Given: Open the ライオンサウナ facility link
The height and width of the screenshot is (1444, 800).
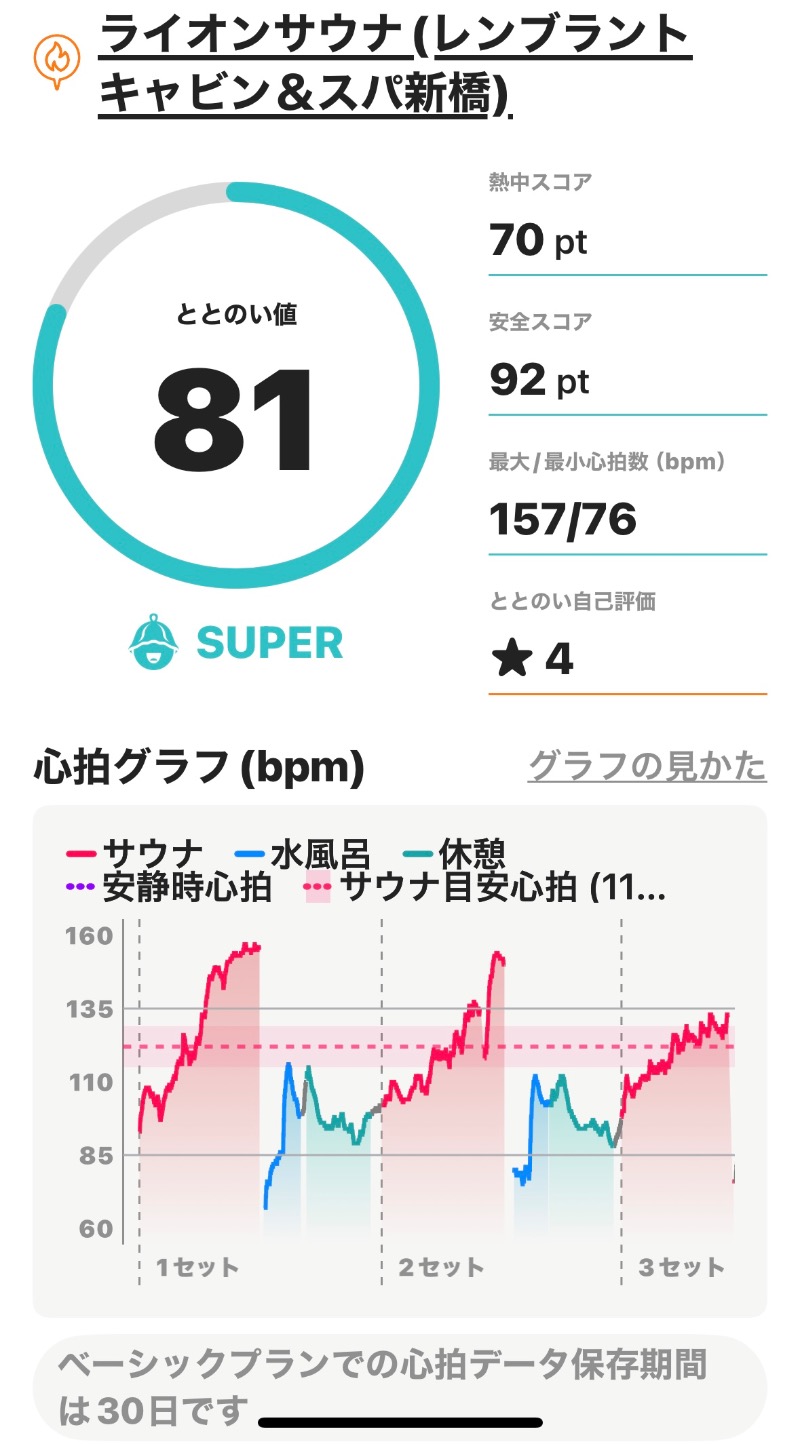Looking at the screenshot, I should tap(396, 68).
